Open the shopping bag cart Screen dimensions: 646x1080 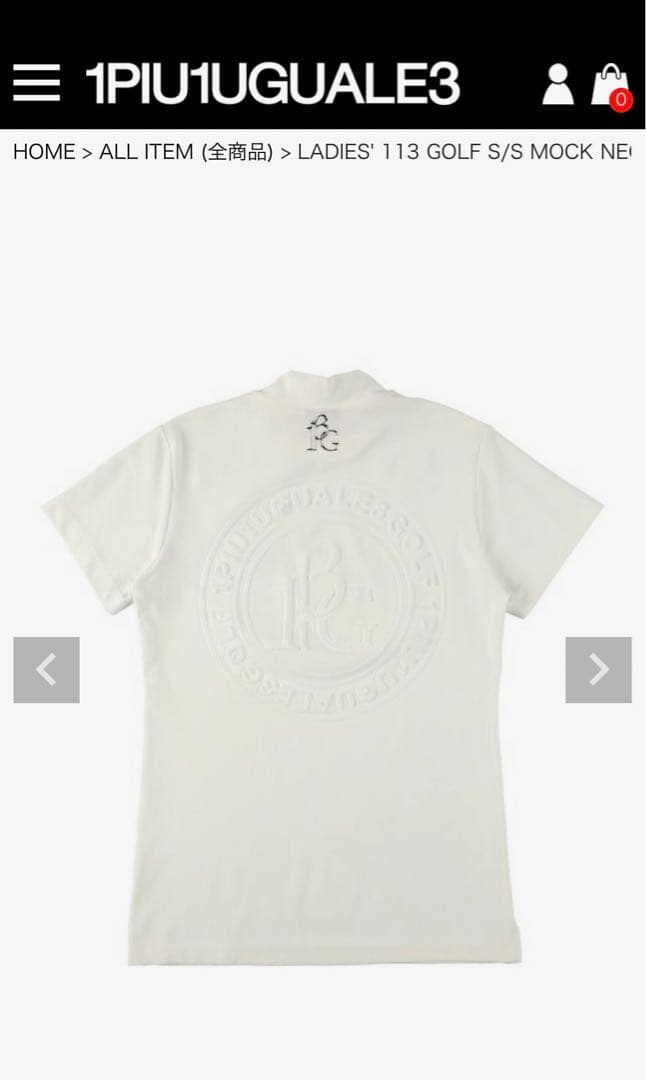(x=613, y=85)
